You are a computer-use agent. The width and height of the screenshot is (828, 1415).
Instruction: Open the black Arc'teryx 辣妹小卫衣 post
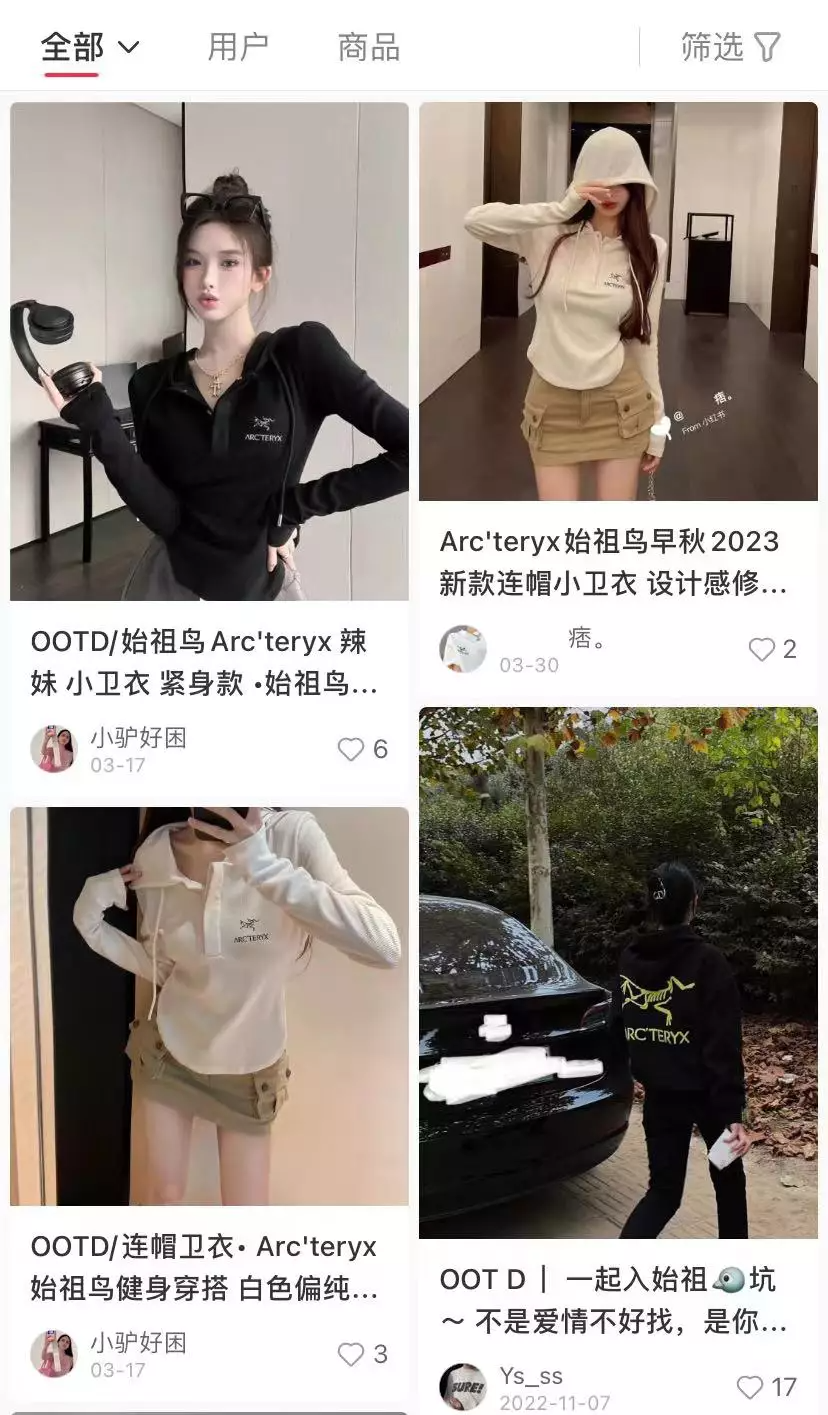pos(209,350)
